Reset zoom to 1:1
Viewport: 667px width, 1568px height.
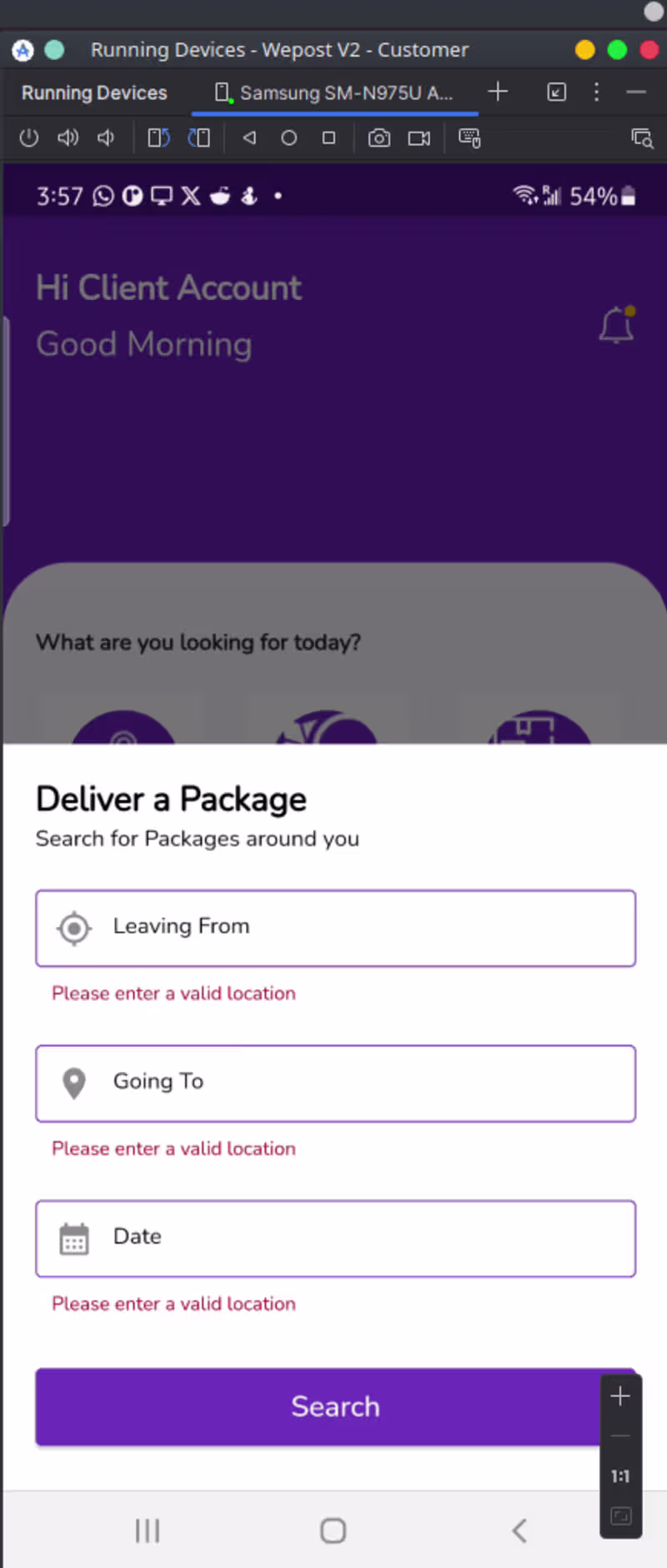[620, 1476]
